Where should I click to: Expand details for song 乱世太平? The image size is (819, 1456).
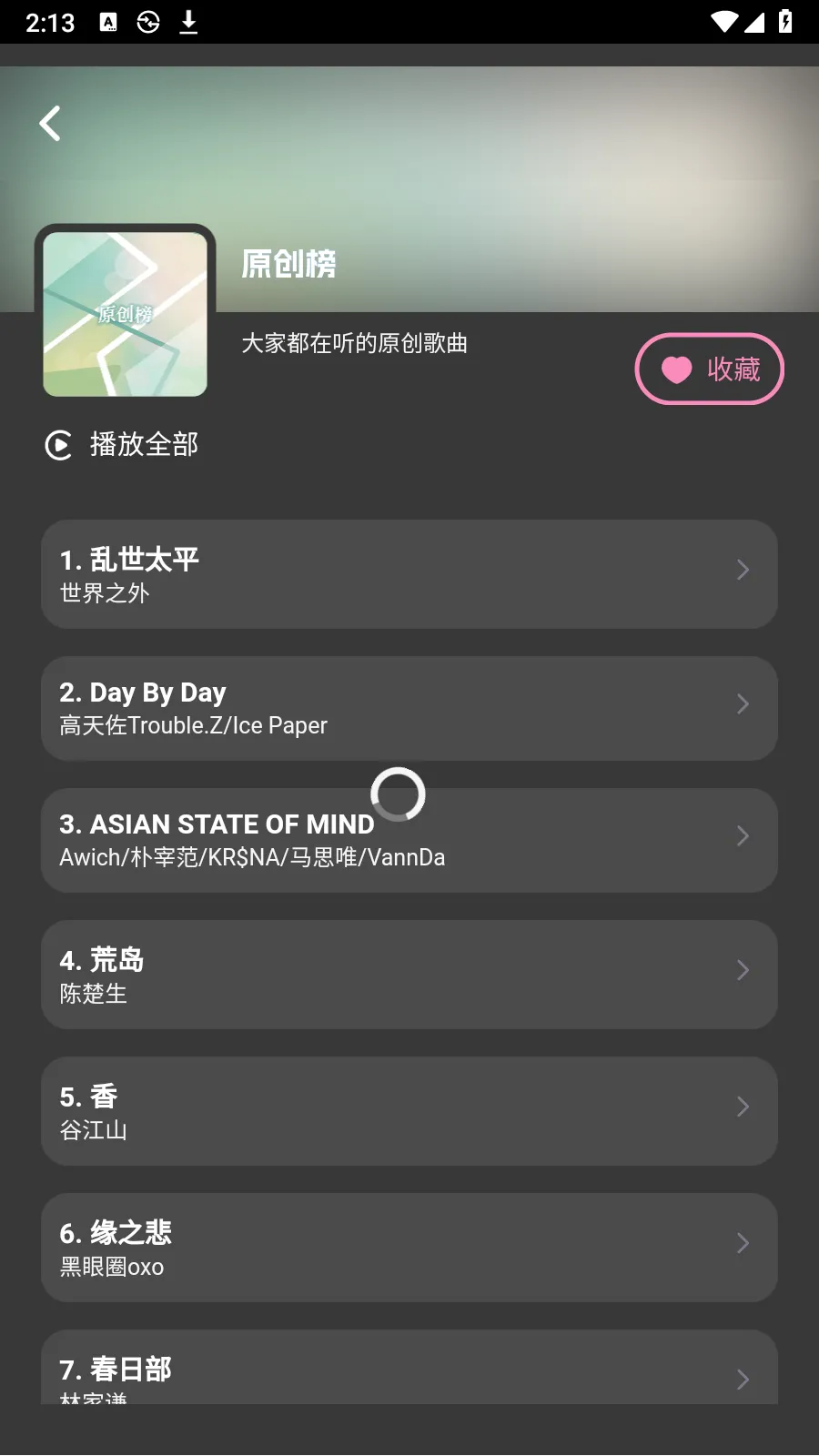tap(743, 570)
